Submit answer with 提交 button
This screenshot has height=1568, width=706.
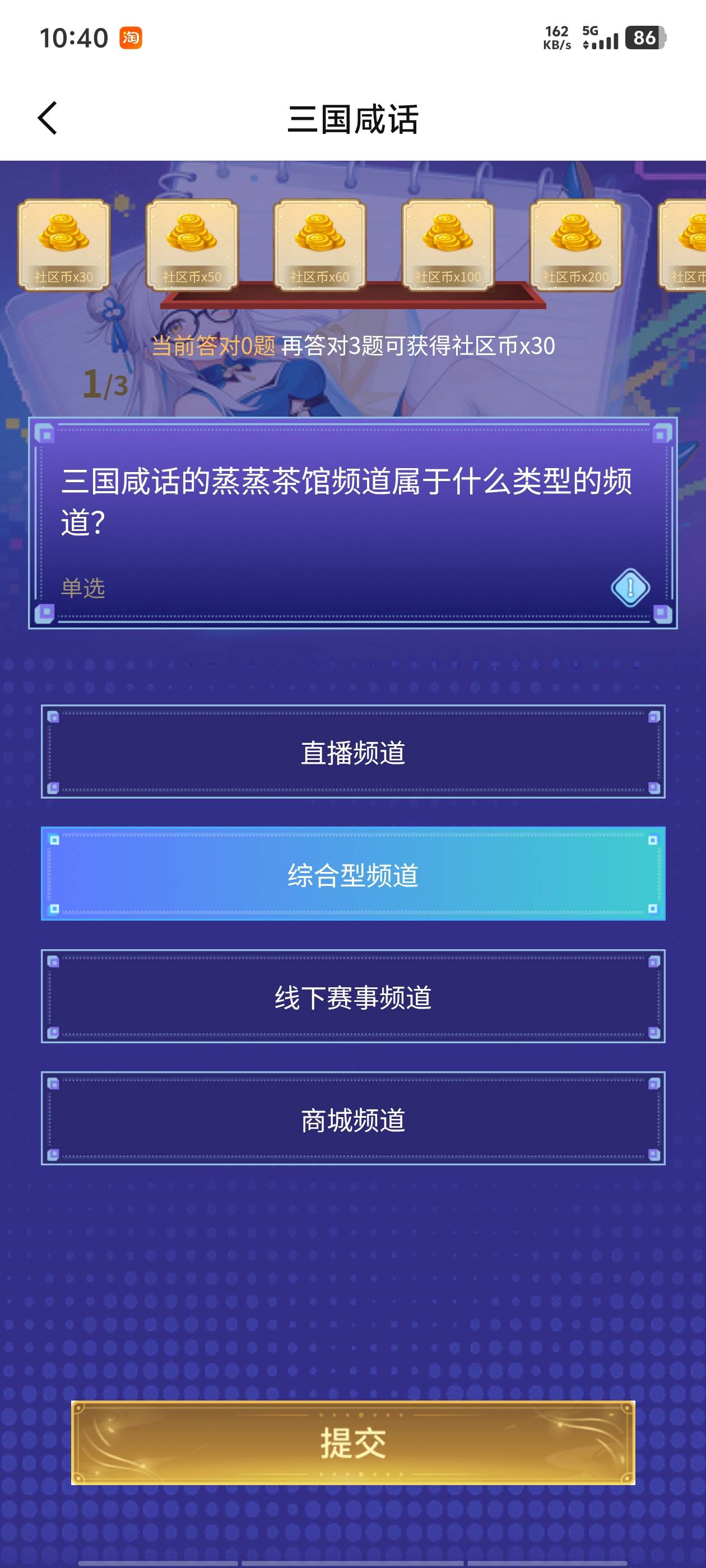(352, 1443)
